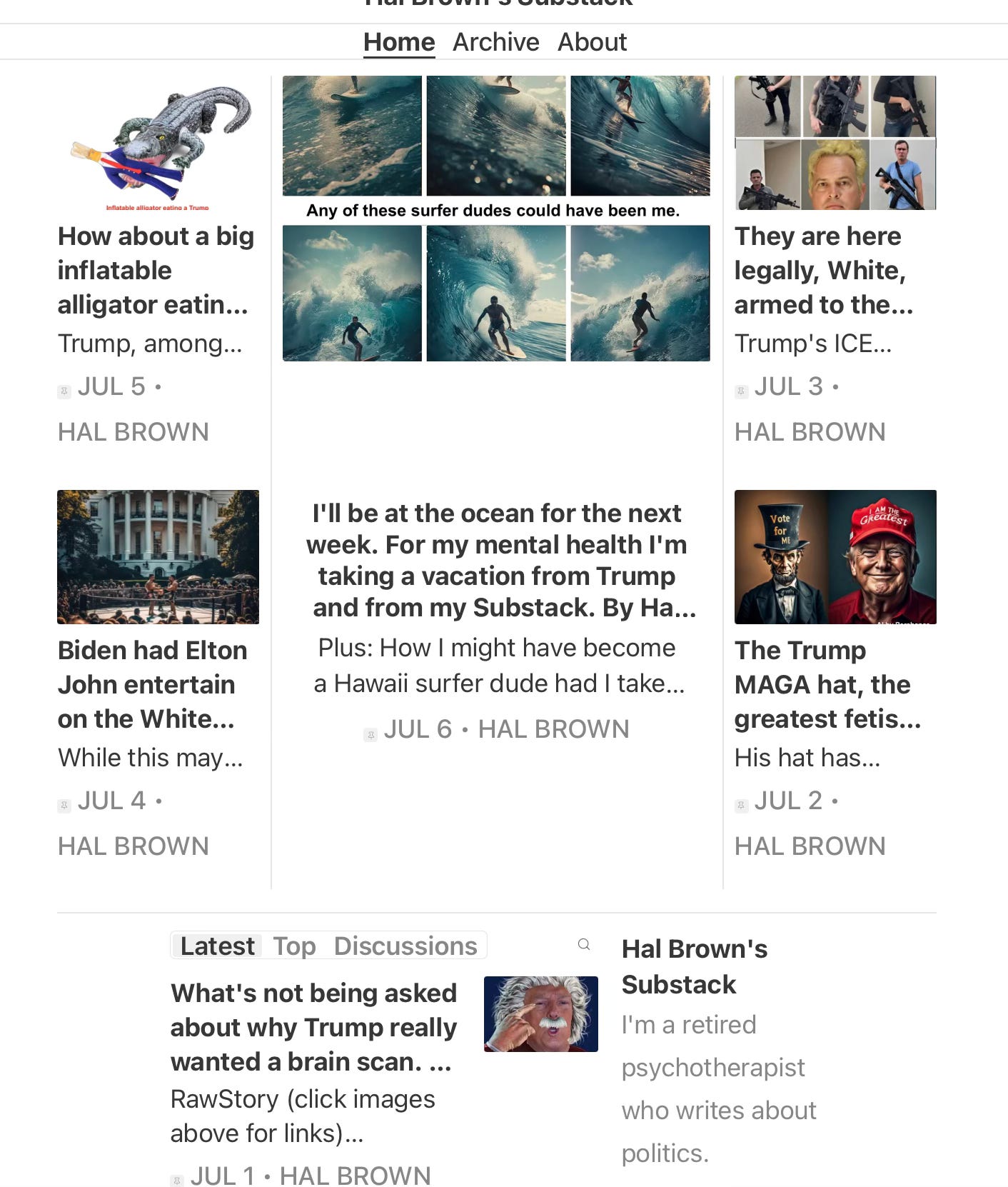Switch to the Archive tab
This screenshot has width=1008, height=1187.
[x=495, y=42]
